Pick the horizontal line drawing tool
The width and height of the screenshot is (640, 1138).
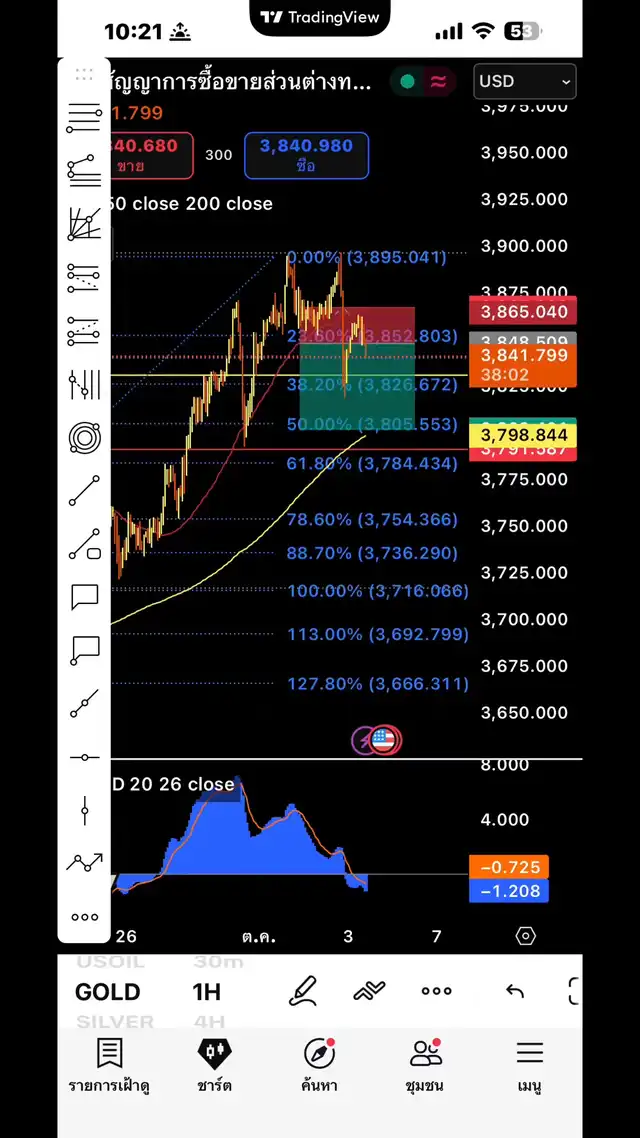point(84,758)
